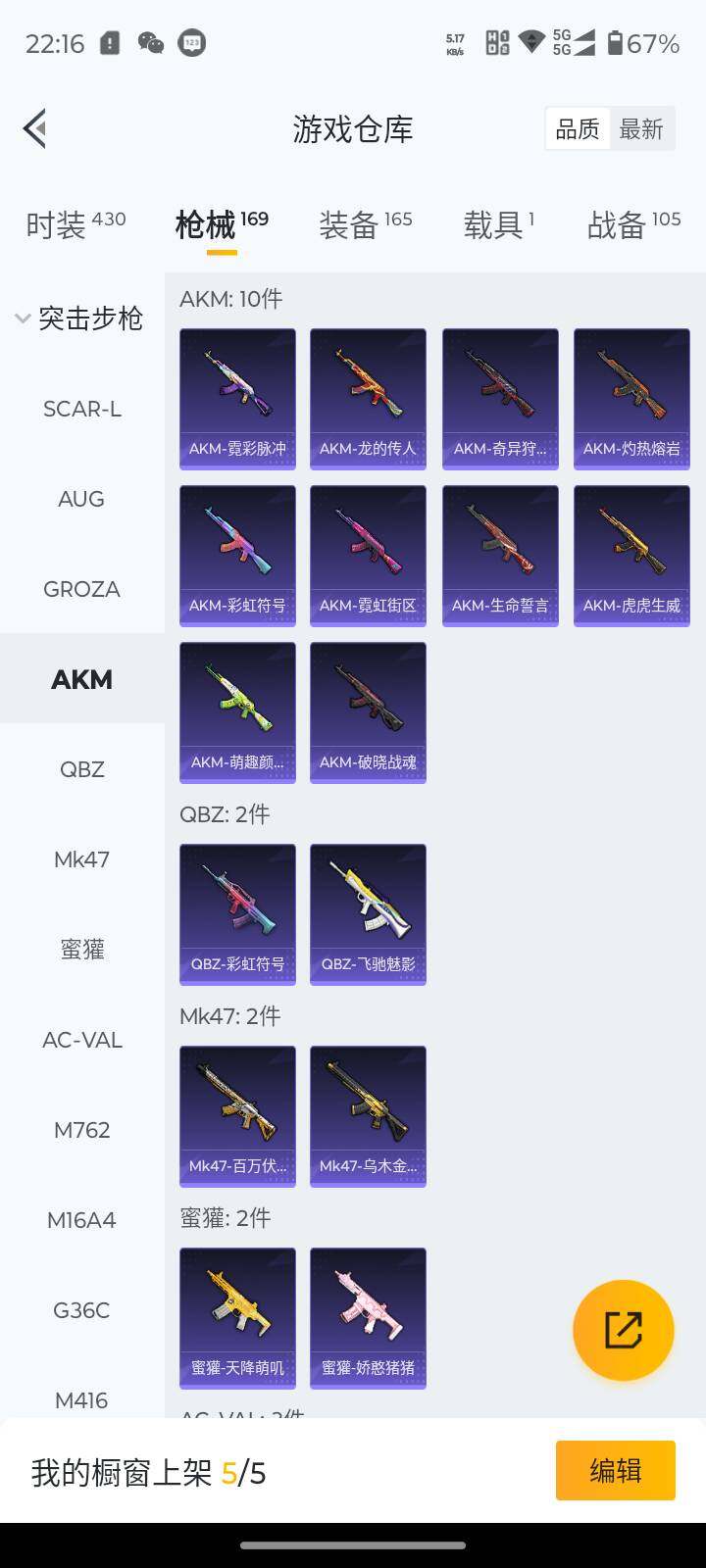
Task: Sort inventory by 品质
Action: (x=578, y=129)
